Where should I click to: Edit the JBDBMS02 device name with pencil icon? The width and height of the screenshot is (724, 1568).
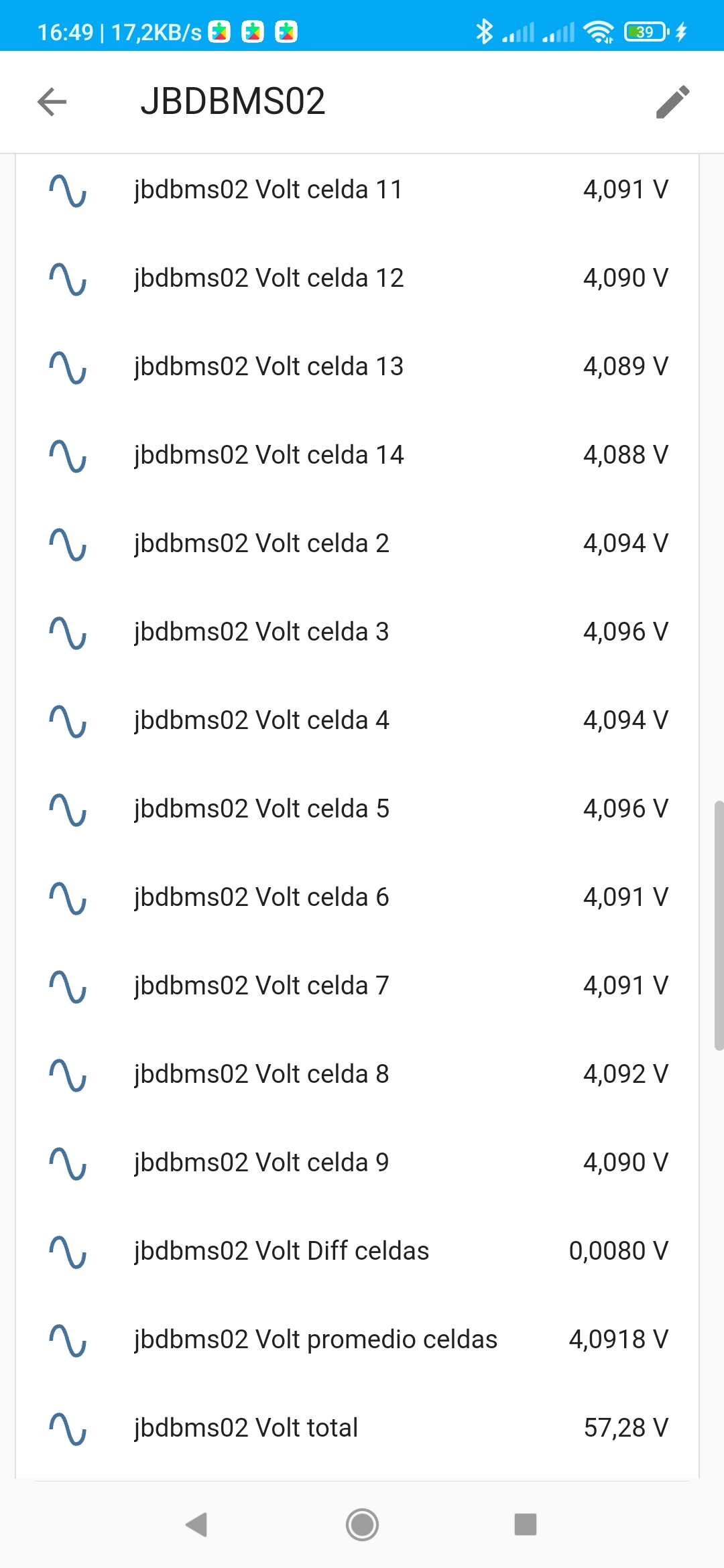click(673, 101)
